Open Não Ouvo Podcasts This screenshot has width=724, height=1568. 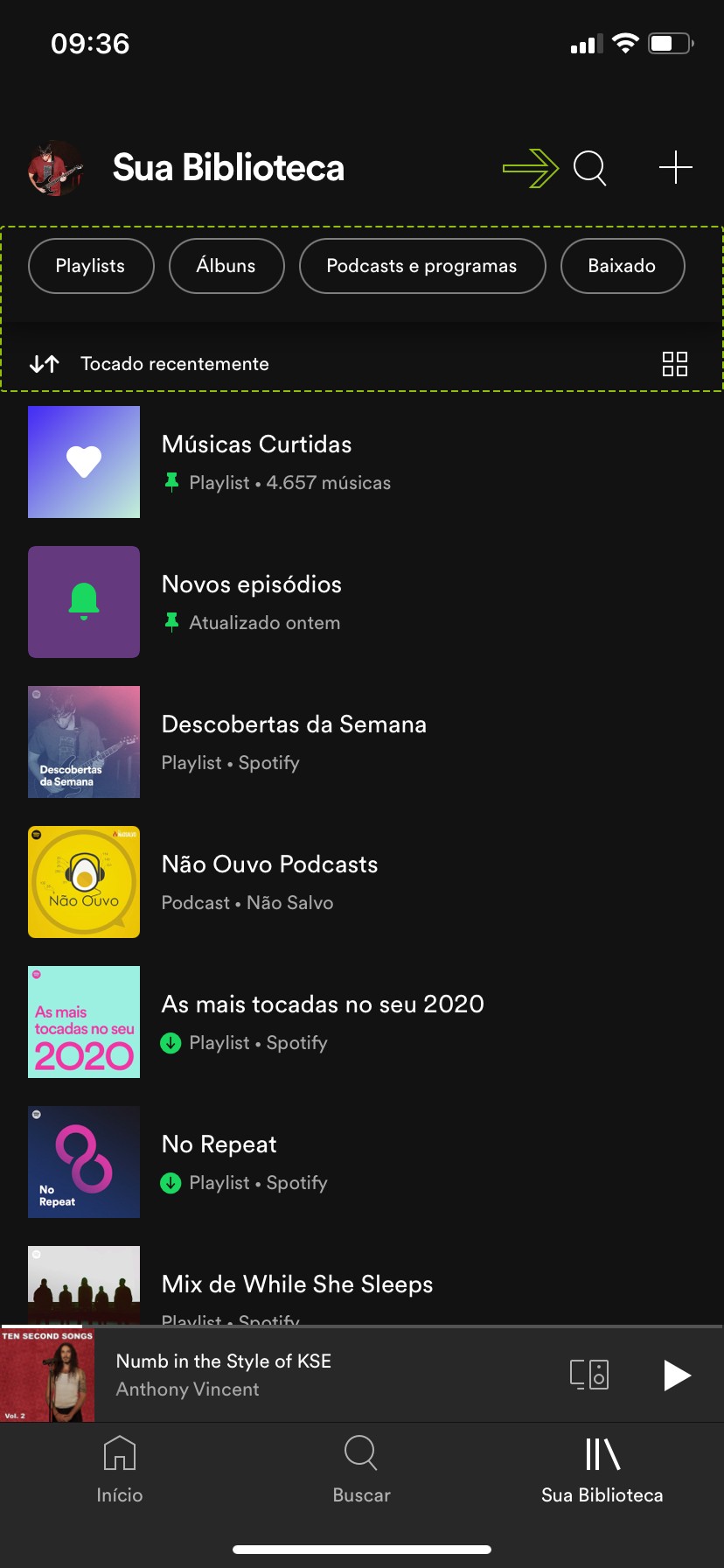[269, 882]
